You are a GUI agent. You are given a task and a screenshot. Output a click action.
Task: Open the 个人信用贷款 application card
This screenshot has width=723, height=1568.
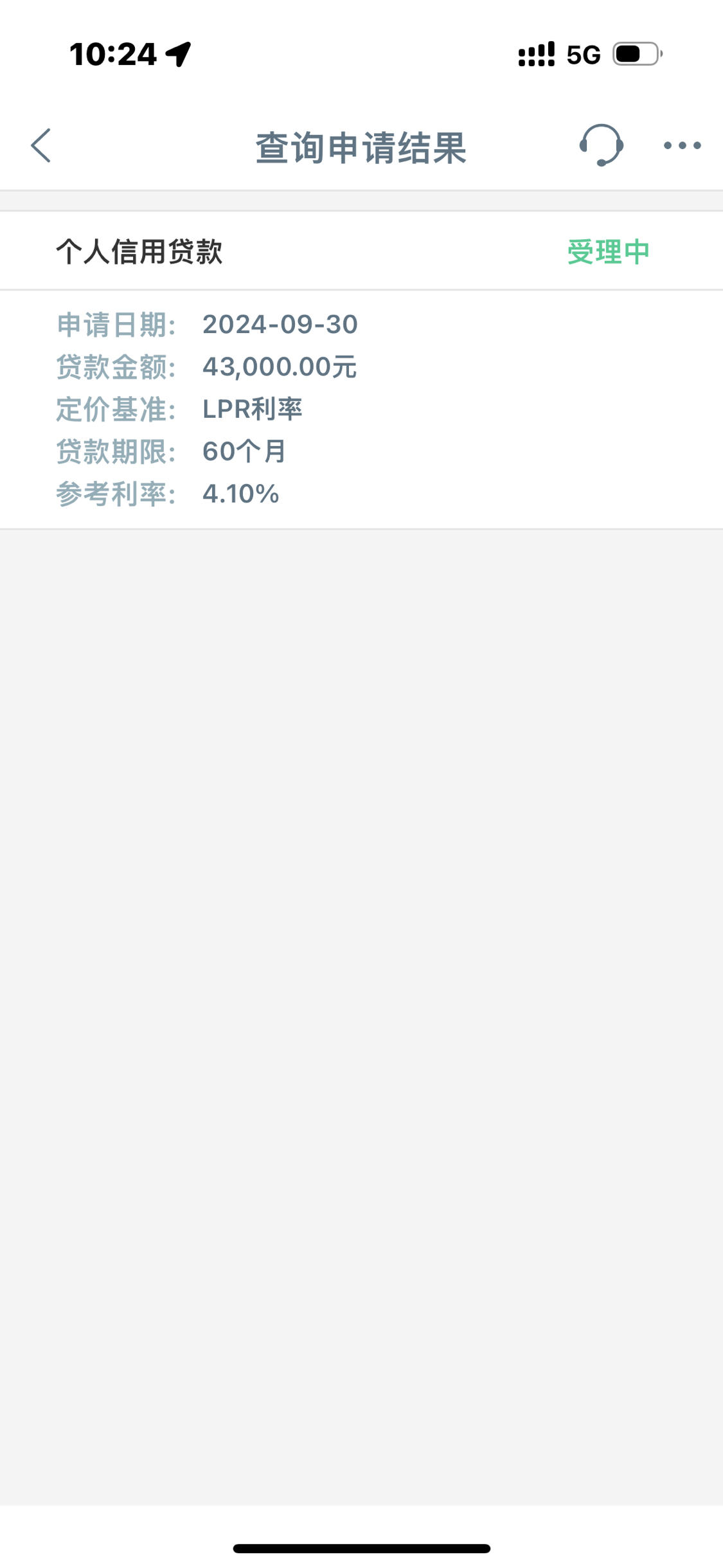click(x=361, y=370)
